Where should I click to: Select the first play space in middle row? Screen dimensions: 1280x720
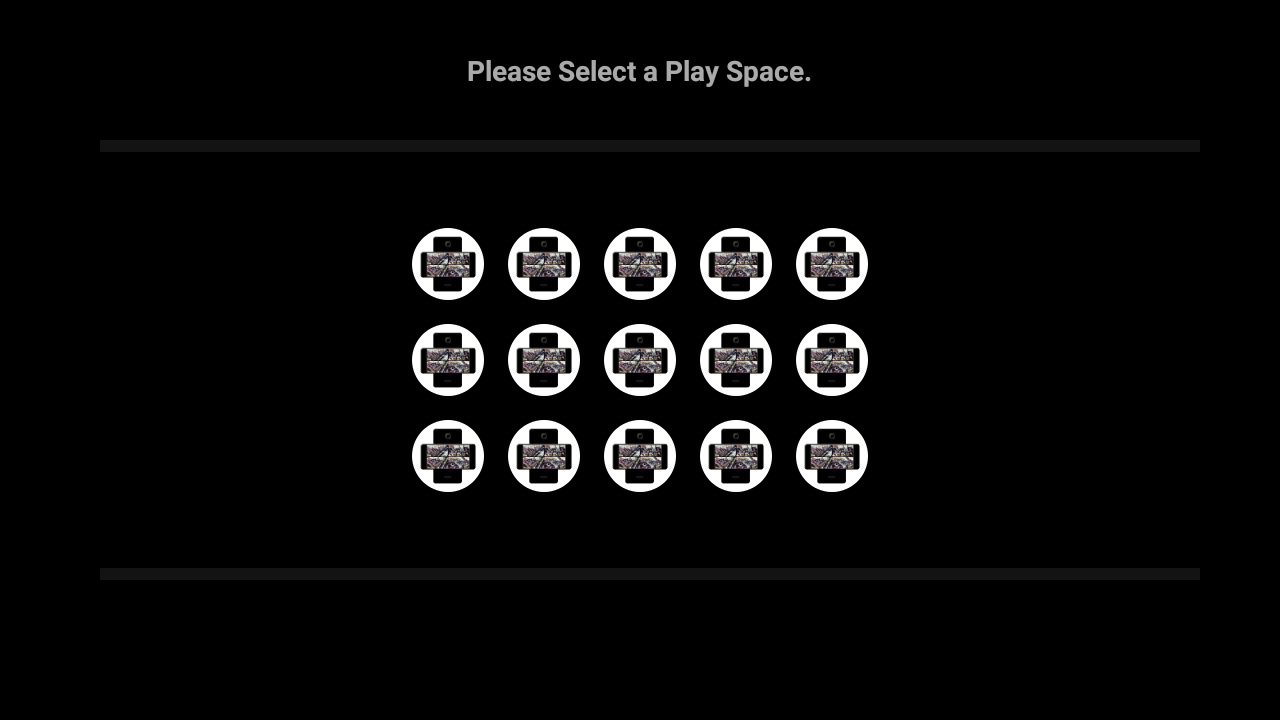(448, 360)
